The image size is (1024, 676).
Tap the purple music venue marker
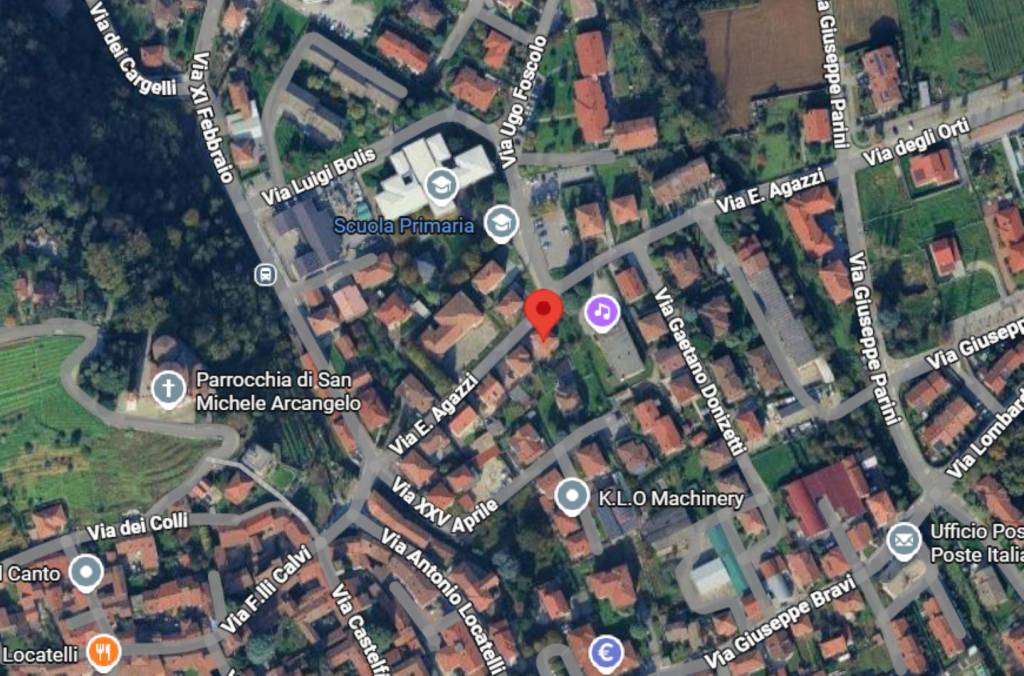[601, 312]
